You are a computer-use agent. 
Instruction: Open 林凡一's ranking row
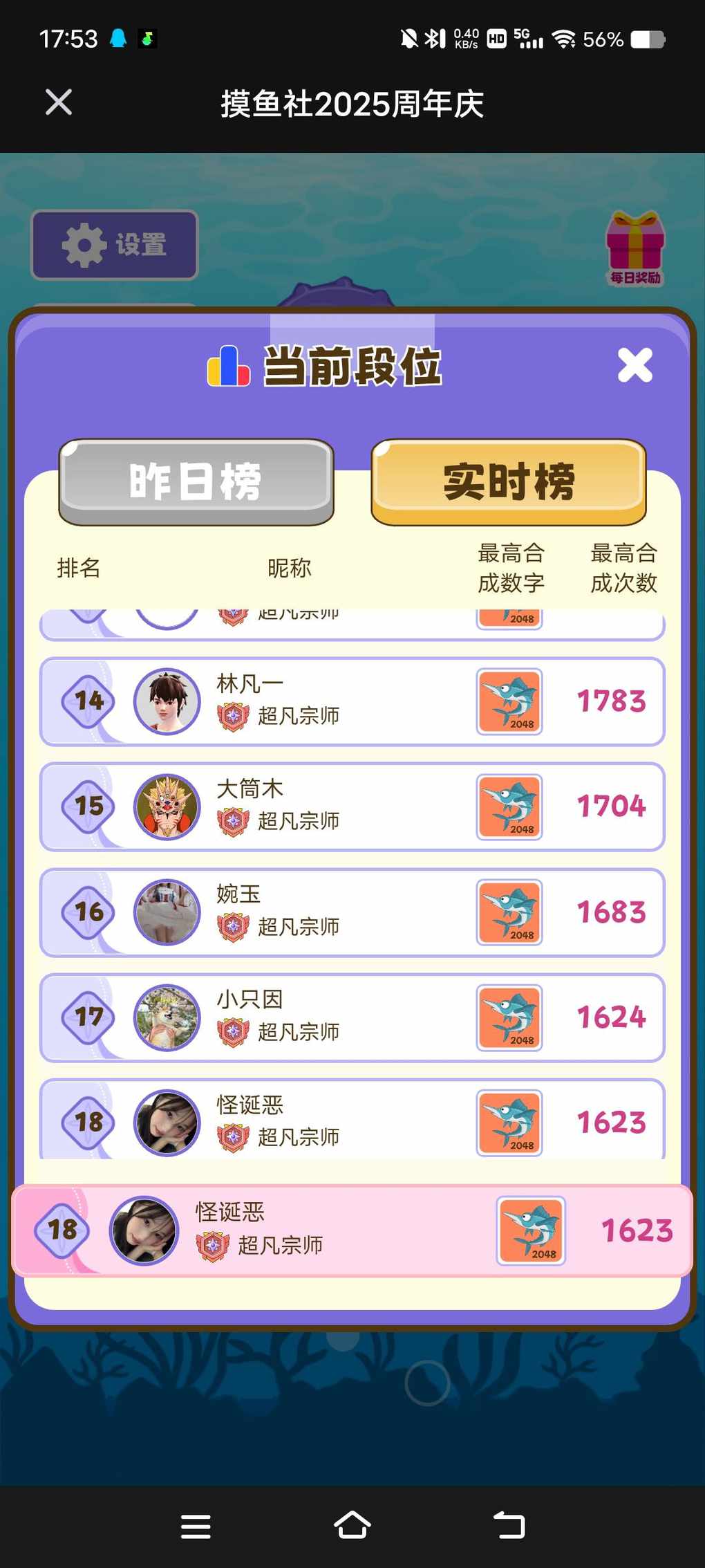[x=352, y=701]
